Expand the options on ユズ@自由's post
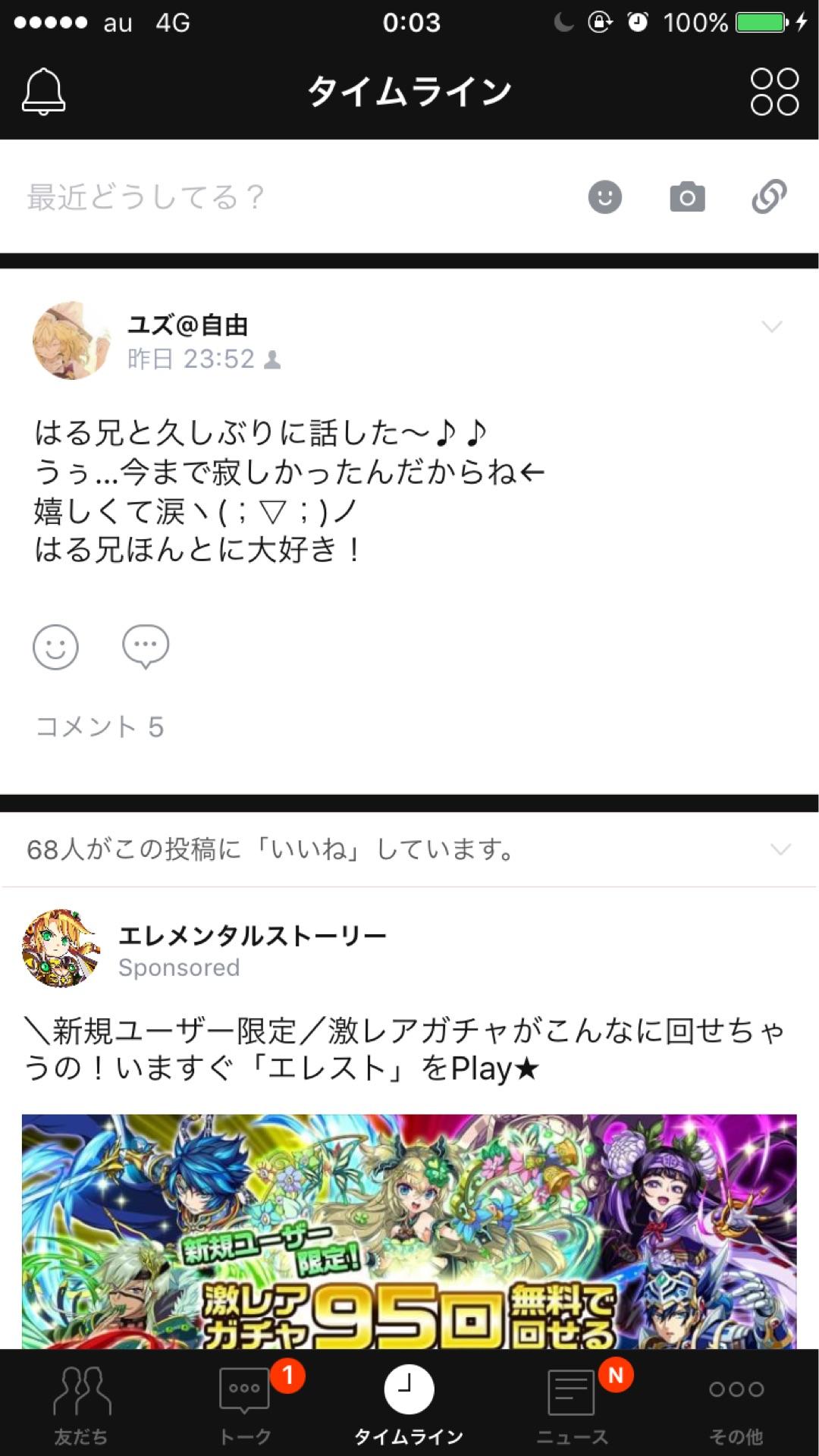Screen dimensions: 819x1456 tap(773, 328)
